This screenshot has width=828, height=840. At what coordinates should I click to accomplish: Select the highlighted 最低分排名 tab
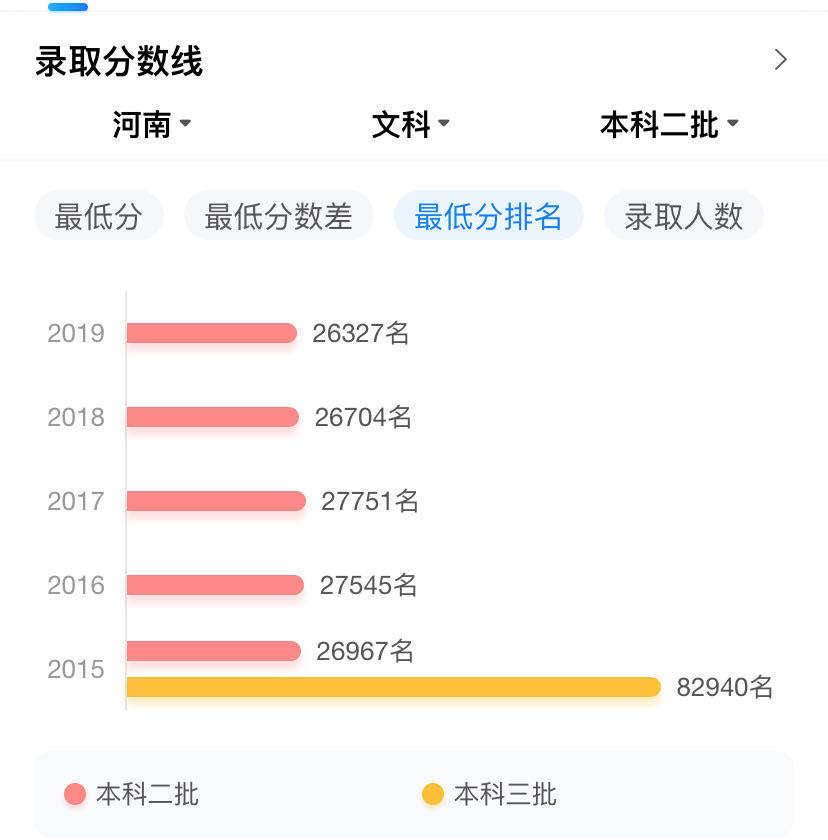(488, 215)
